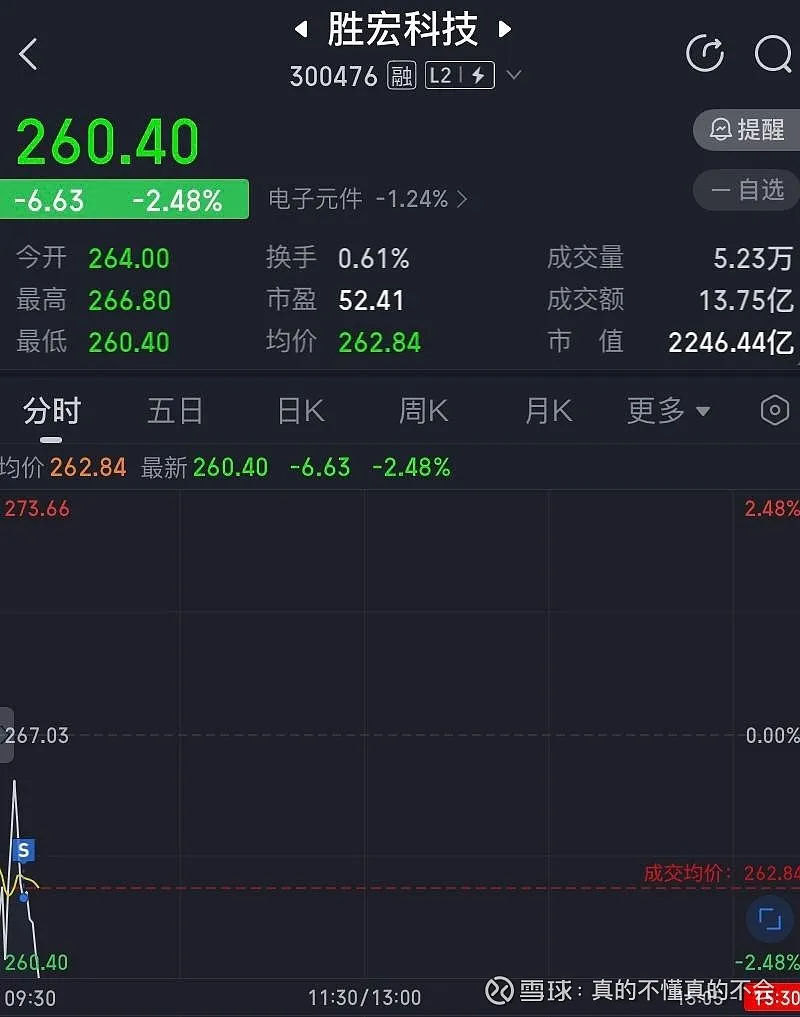
Task: Refresh the stock quote
Action: [705, 53]
